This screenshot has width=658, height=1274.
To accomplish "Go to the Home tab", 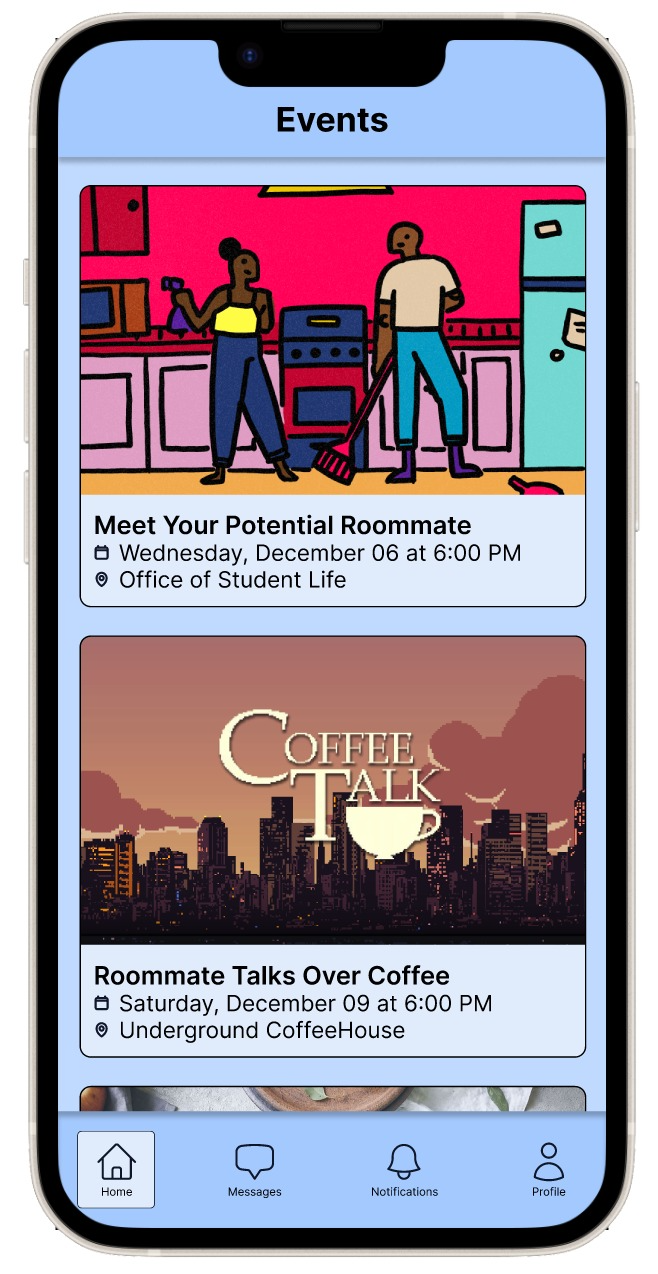I will tap(116, 1169).
